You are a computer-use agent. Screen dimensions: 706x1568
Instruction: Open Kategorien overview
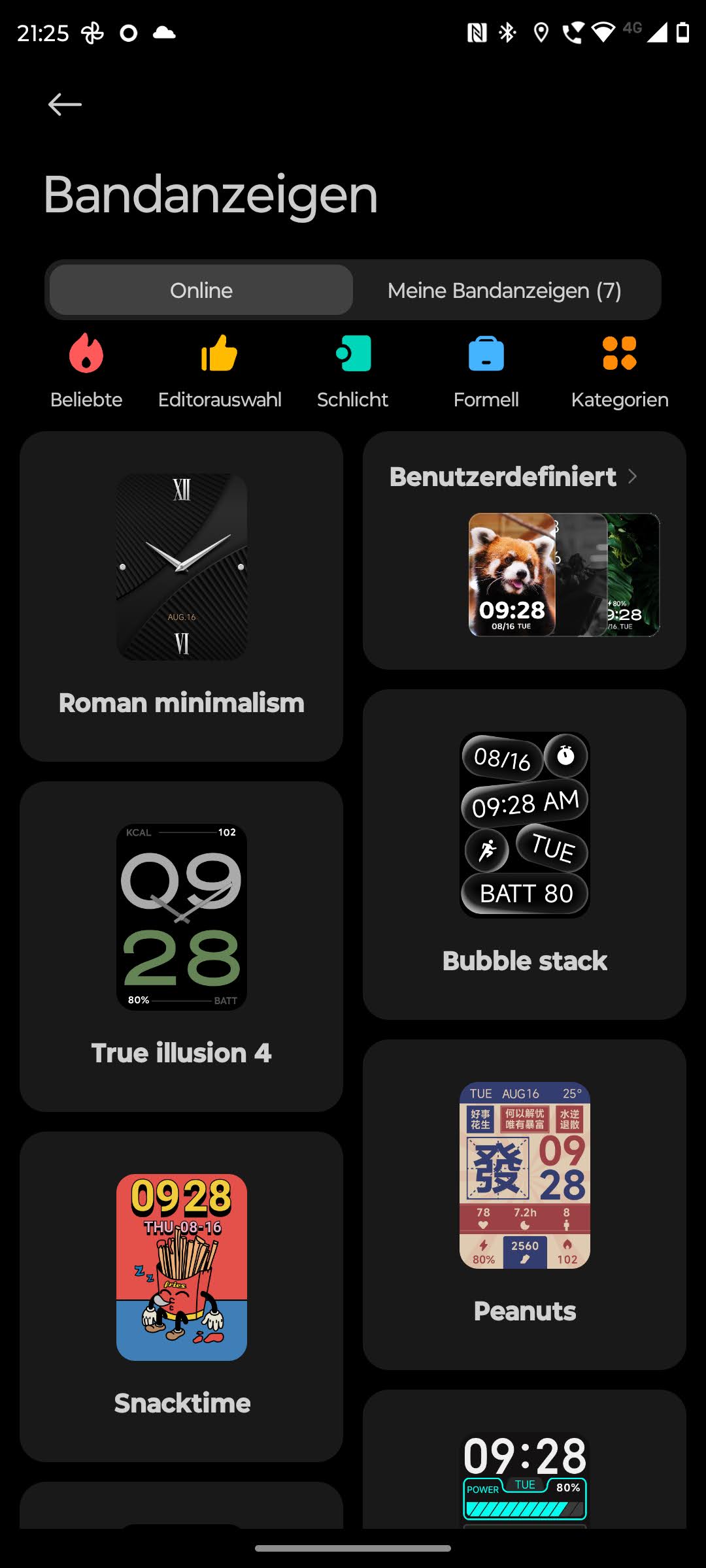pyautogui.click(x=619, y=370)
